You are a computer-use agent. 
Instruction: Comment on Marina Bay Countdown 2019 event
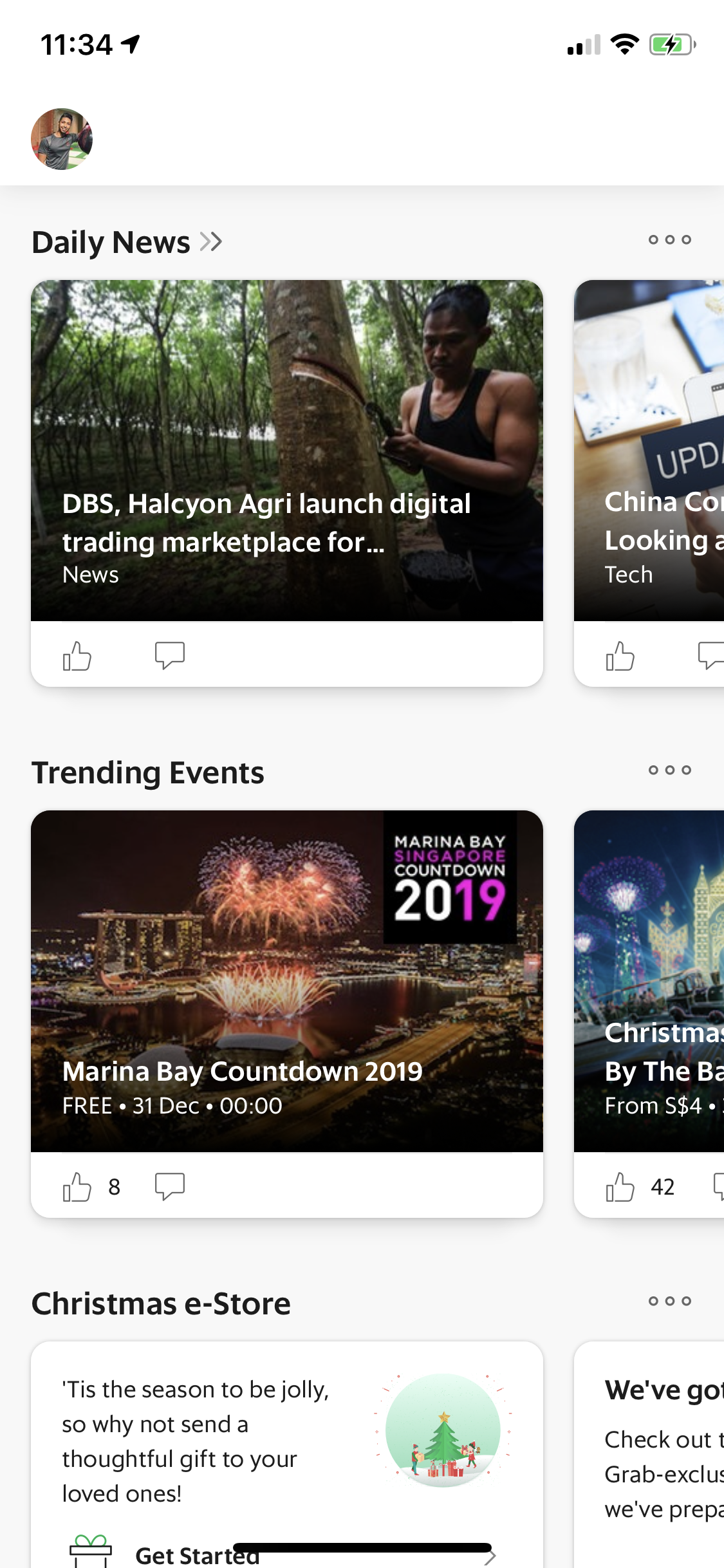170,1186
